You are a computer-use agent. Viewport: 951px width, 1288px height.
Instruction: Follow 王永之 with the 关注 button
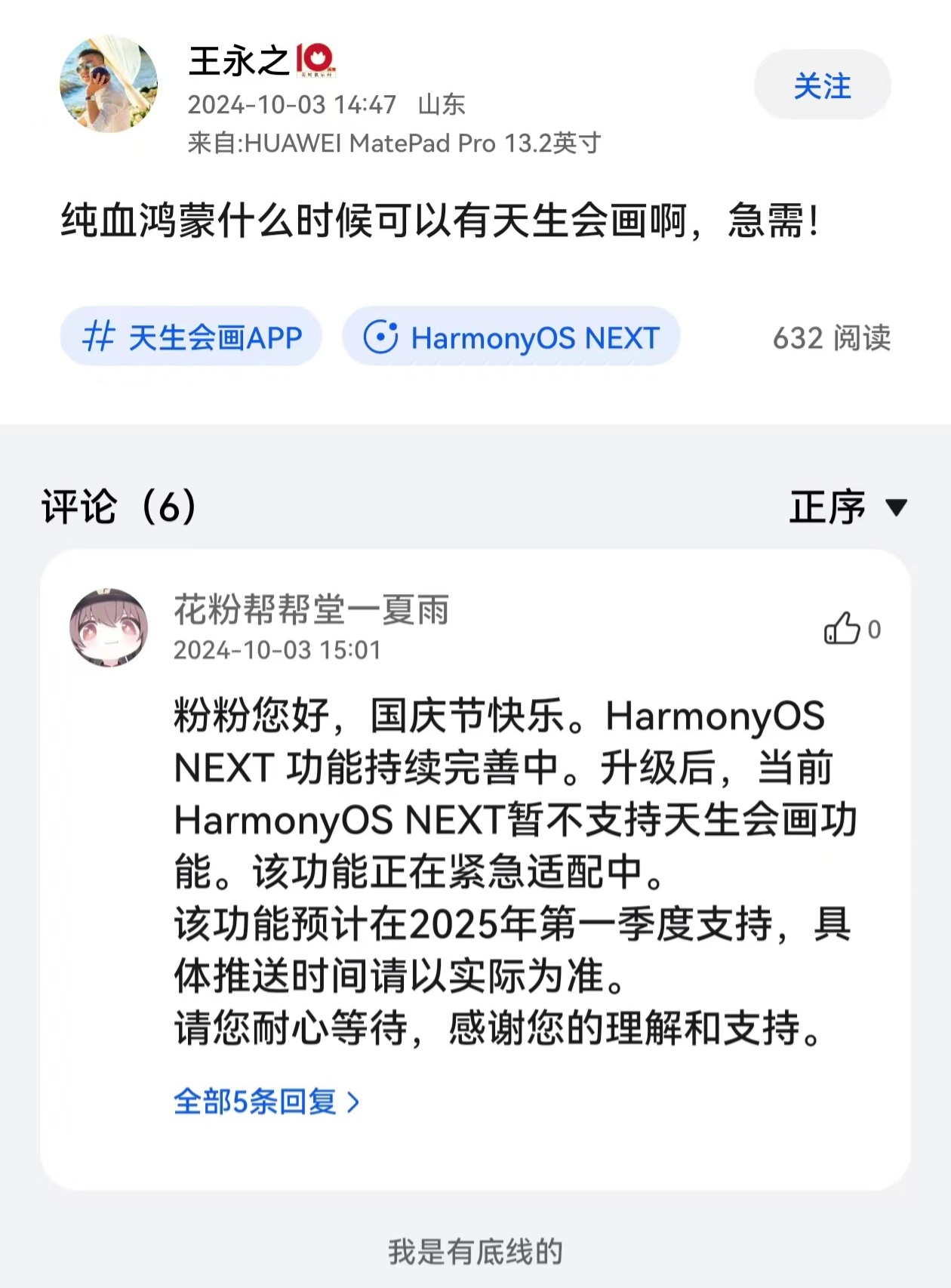pos(822,85)
